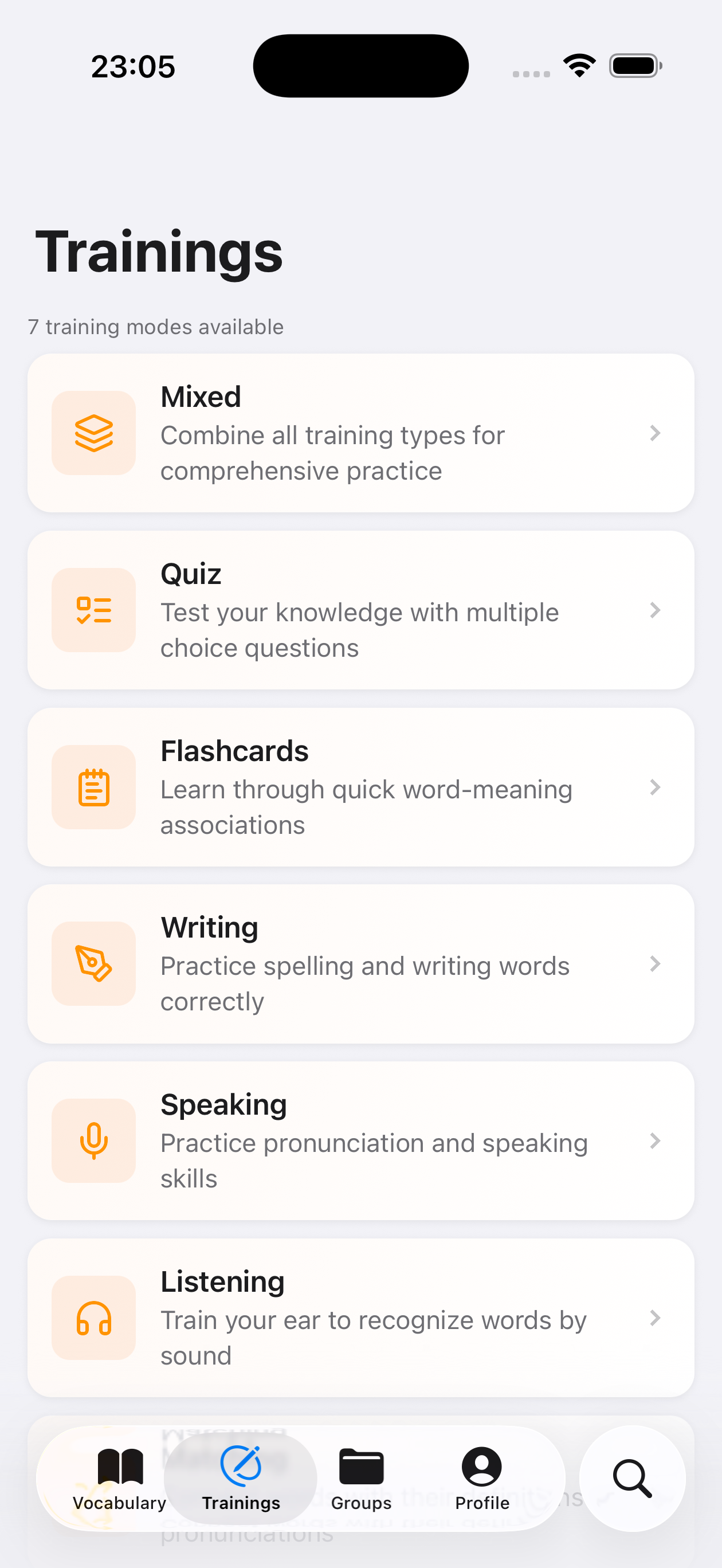Viewport: 722px width, 1568px height.
Task: Select the Writing training card
Action: click(360, 963)
